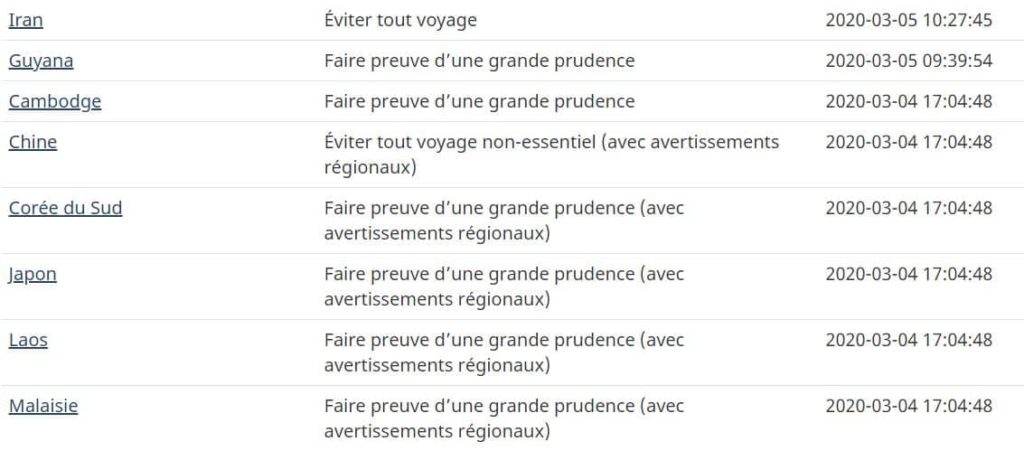The height and width of the screenshot is (451, 1024).
Task: Tap the Laos country link
Action: point(28,340)
